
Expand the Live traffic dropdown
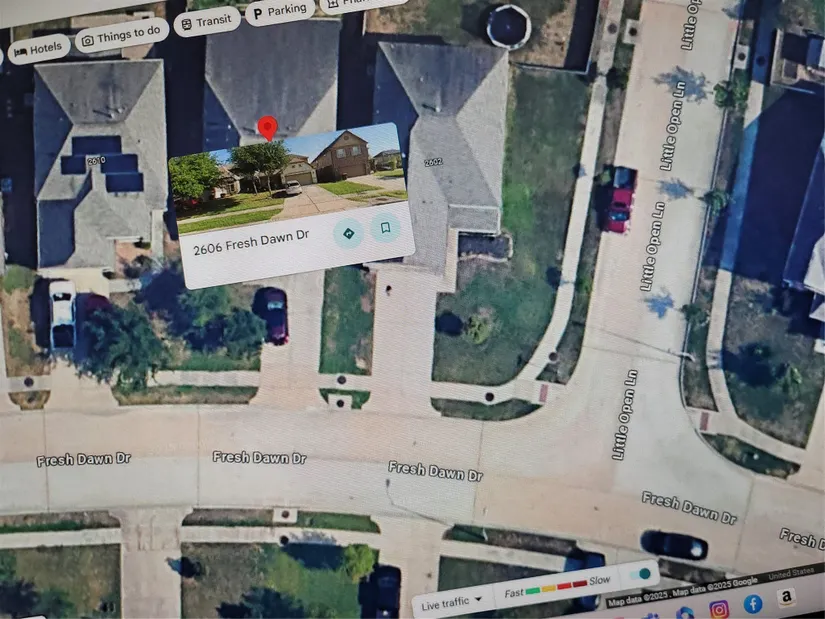pos(451,604)
